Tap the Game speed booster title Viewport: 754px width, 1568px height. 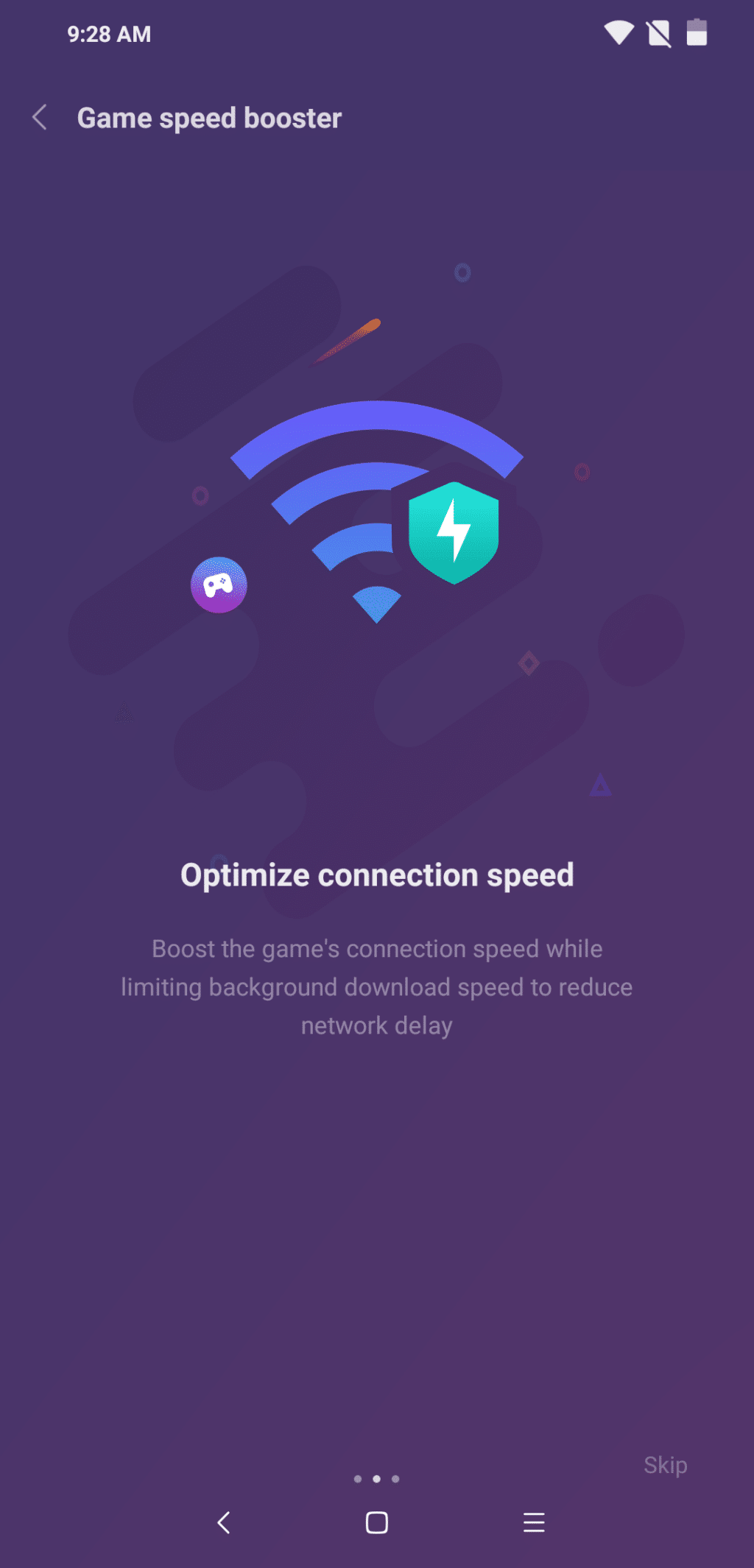click(210, 117)
